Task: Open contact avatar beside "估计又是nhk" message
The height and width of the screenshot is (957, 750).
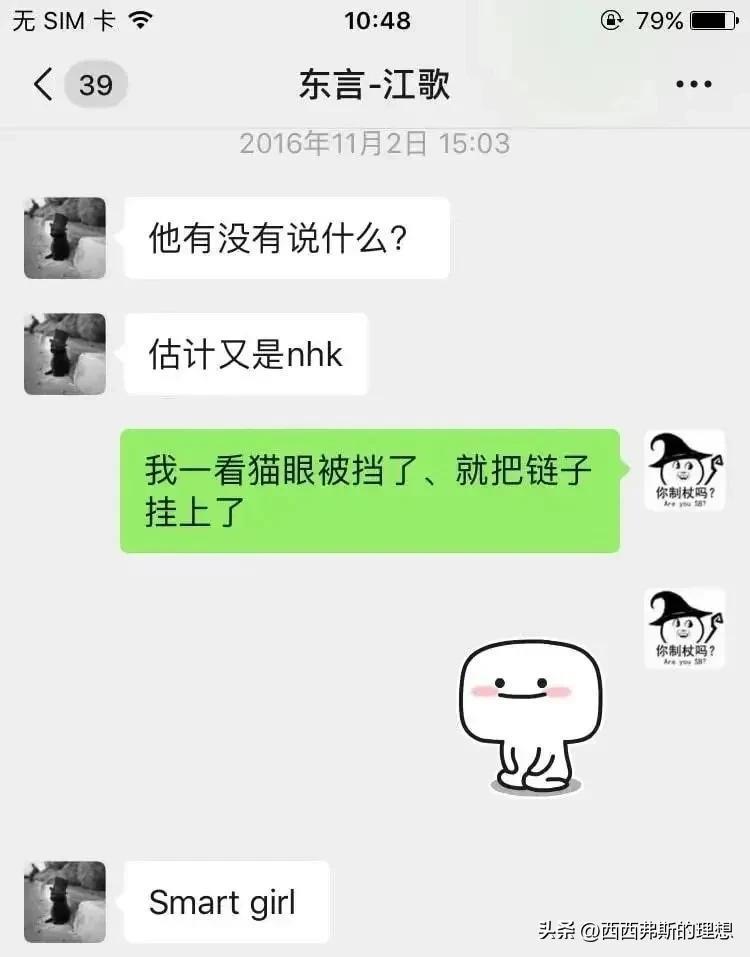Action: (x=65, y=354)
